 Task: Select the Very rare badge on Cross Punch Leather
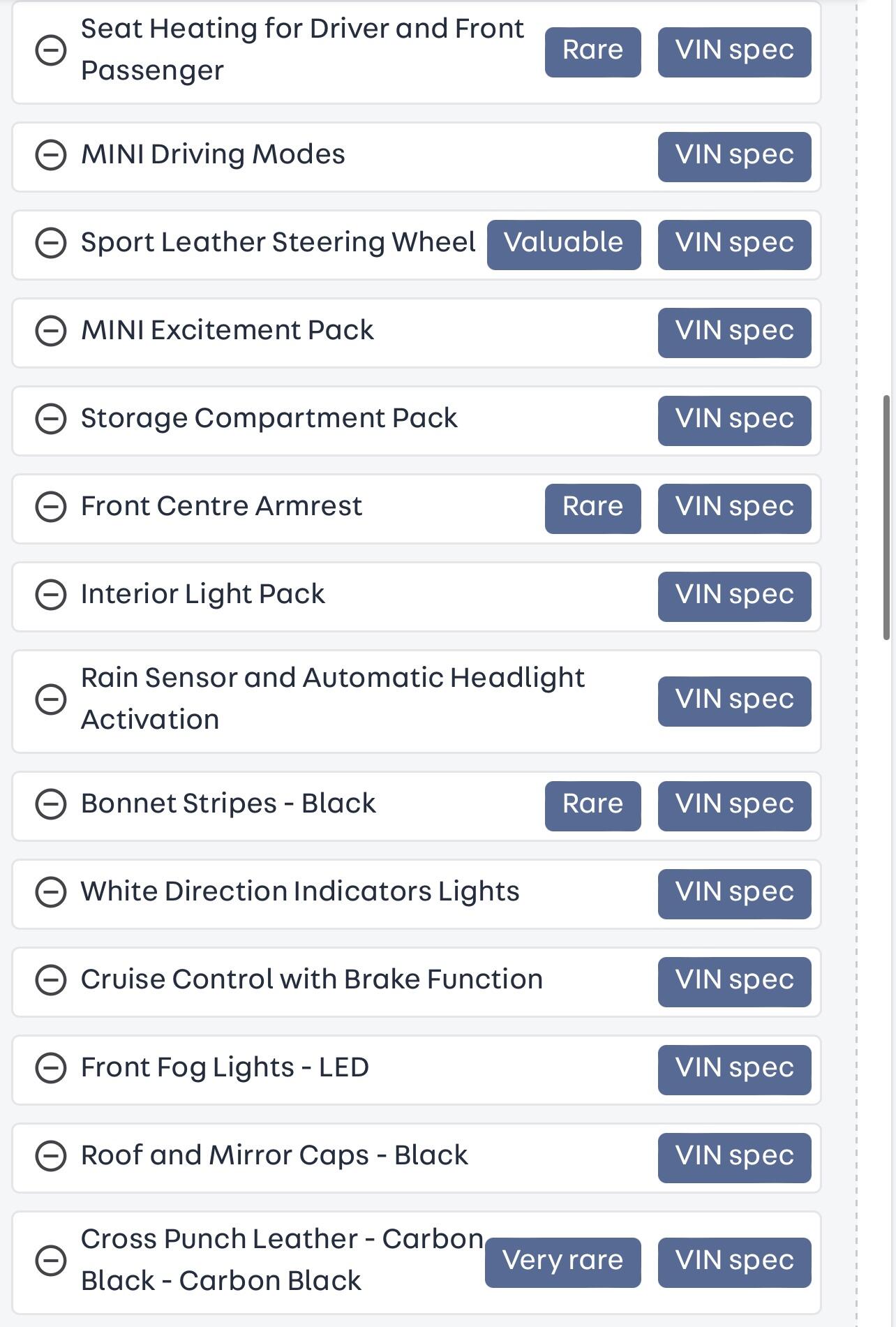tap(563, 1262)
